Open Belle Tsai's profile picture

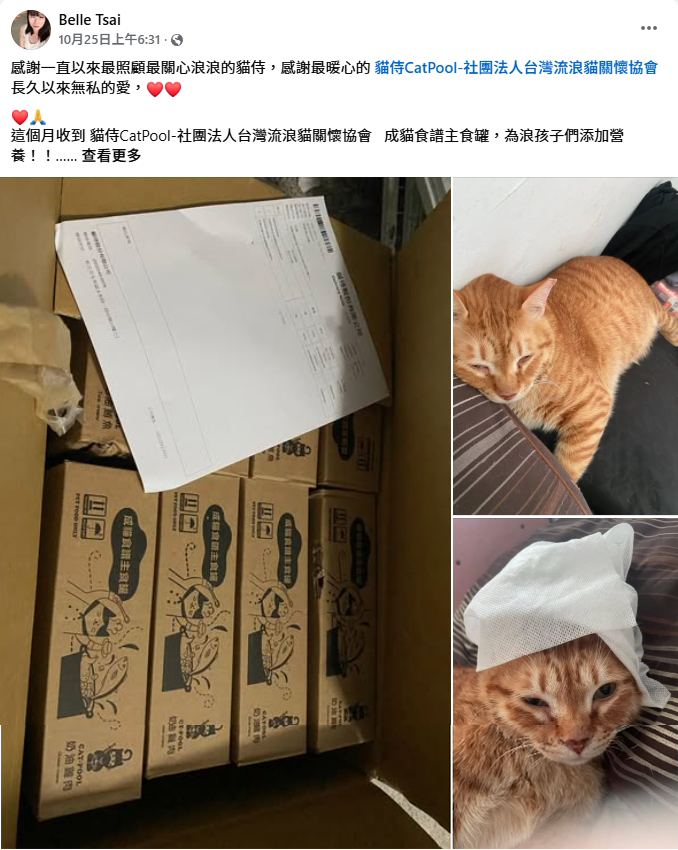30,29
